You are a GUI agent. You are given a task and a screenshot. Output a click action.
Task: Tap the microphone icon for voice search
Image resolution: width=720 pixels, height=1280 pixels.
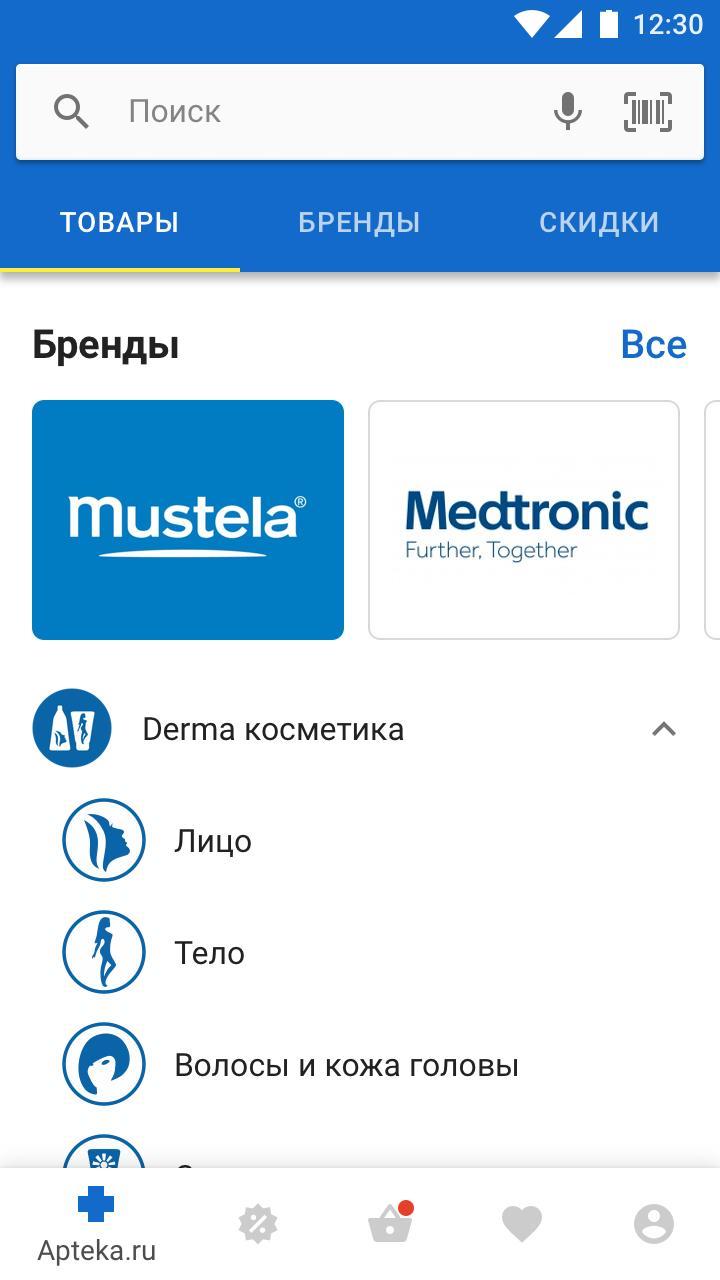[x=568, y=111]
